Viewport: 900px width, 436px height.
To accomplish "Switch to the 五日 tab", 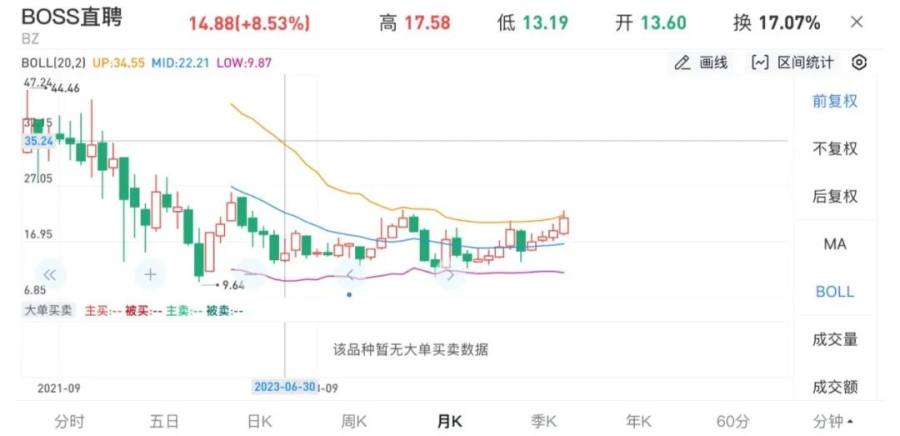I will pyautogui.click(x=164, y=421).
